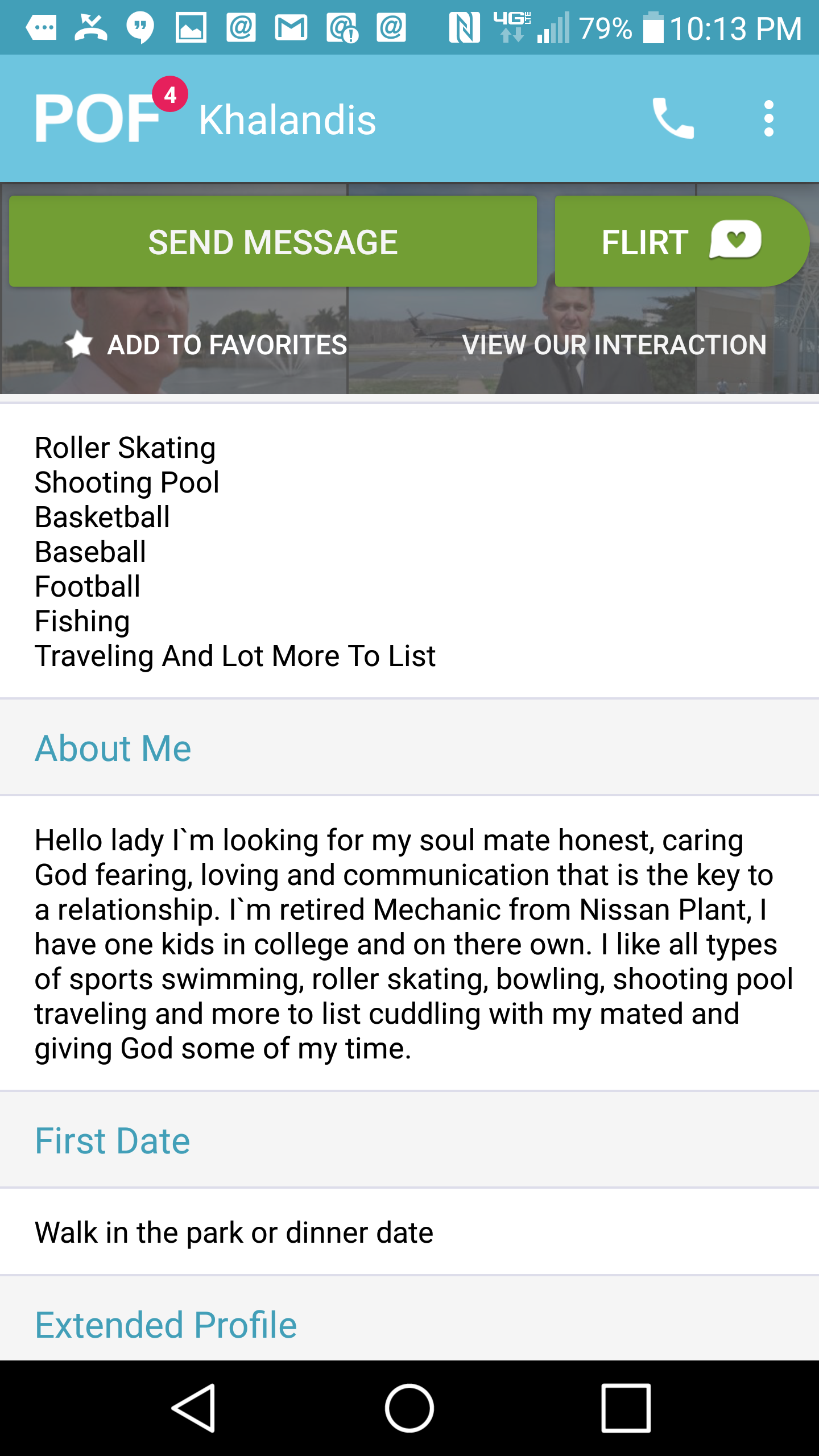Add Khalandis to favorites
This screenshot has height=1456, width=819.
pyautogui.click(x=206, y=345)
